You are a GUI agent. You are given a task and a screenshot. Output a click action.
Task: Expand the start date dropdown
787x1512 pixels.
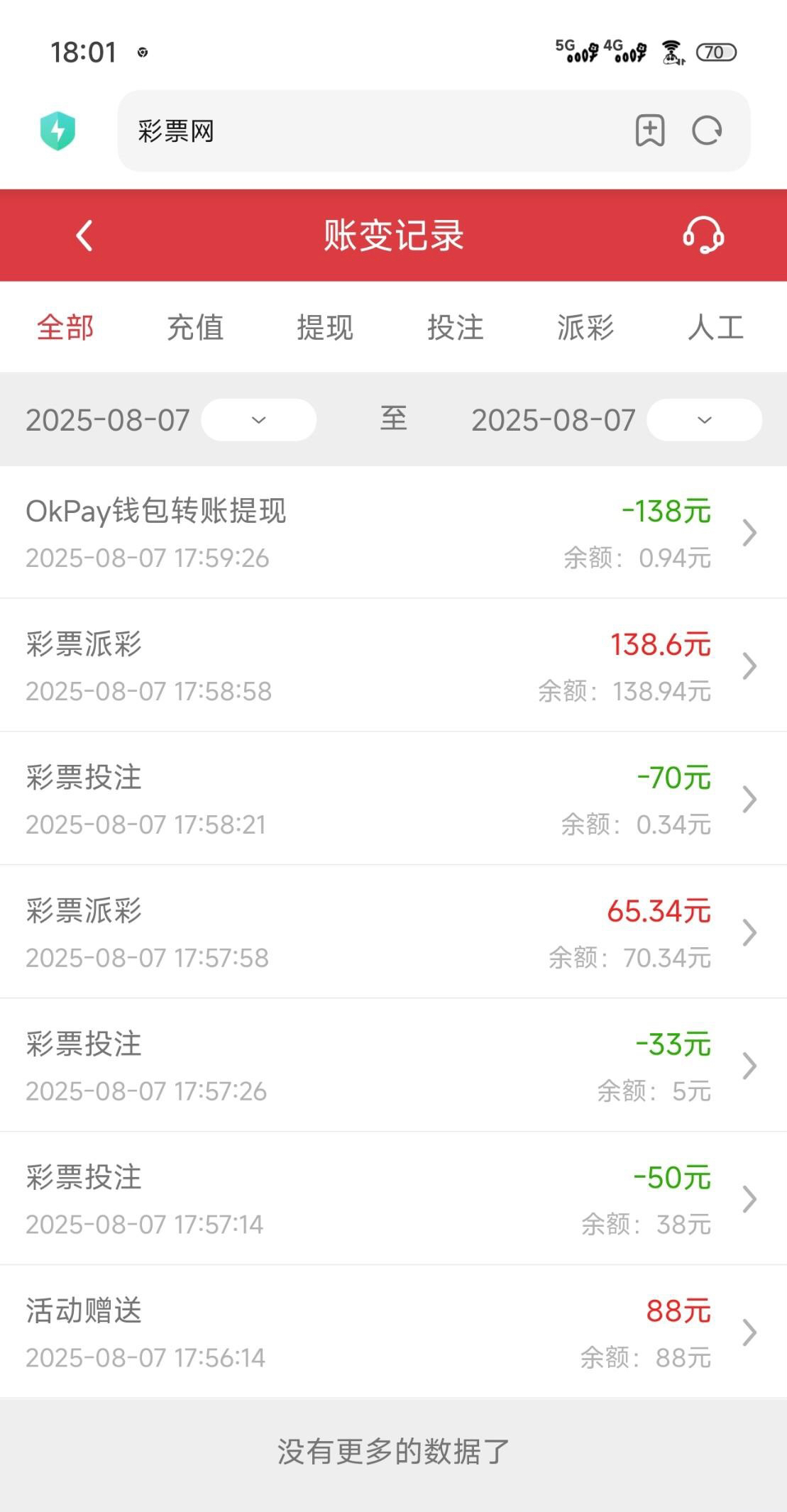point(259,420)
